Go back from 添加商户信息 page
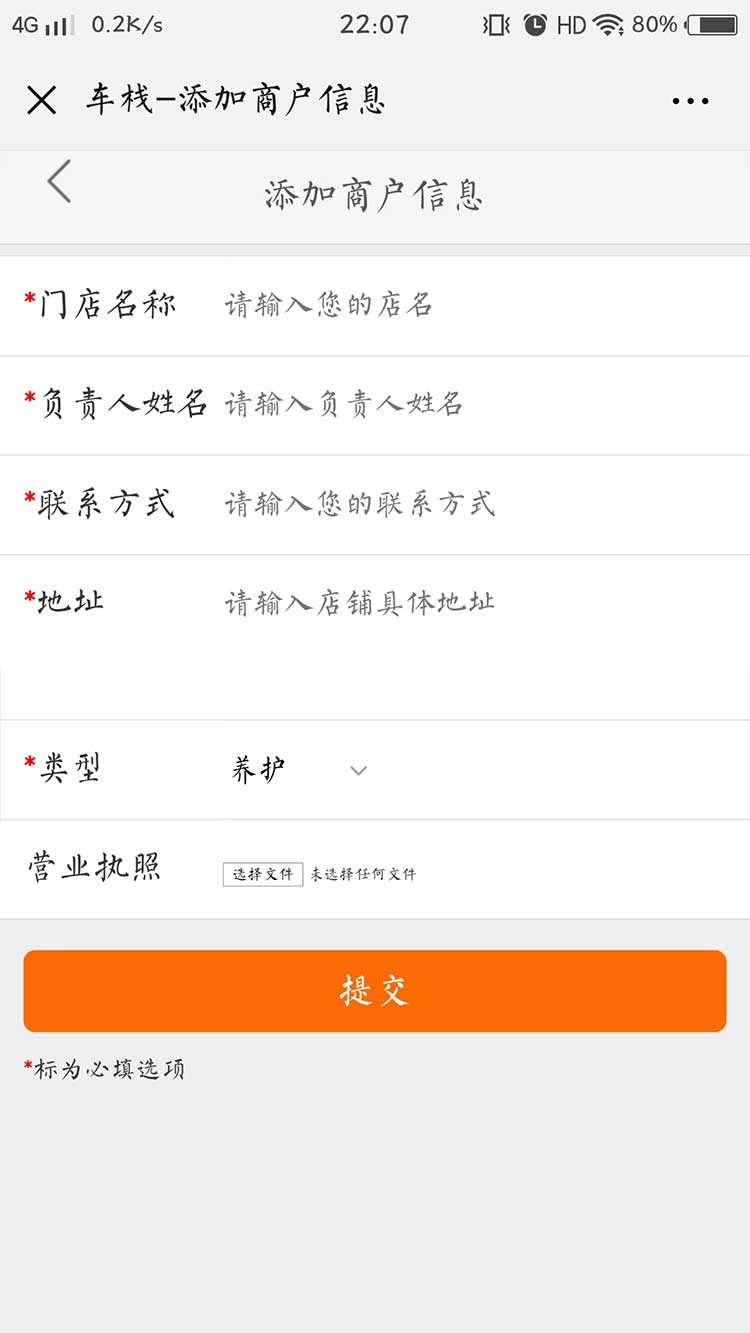Image resolution: width=750 pixels, height=1333 pixels. pos(59,182)
